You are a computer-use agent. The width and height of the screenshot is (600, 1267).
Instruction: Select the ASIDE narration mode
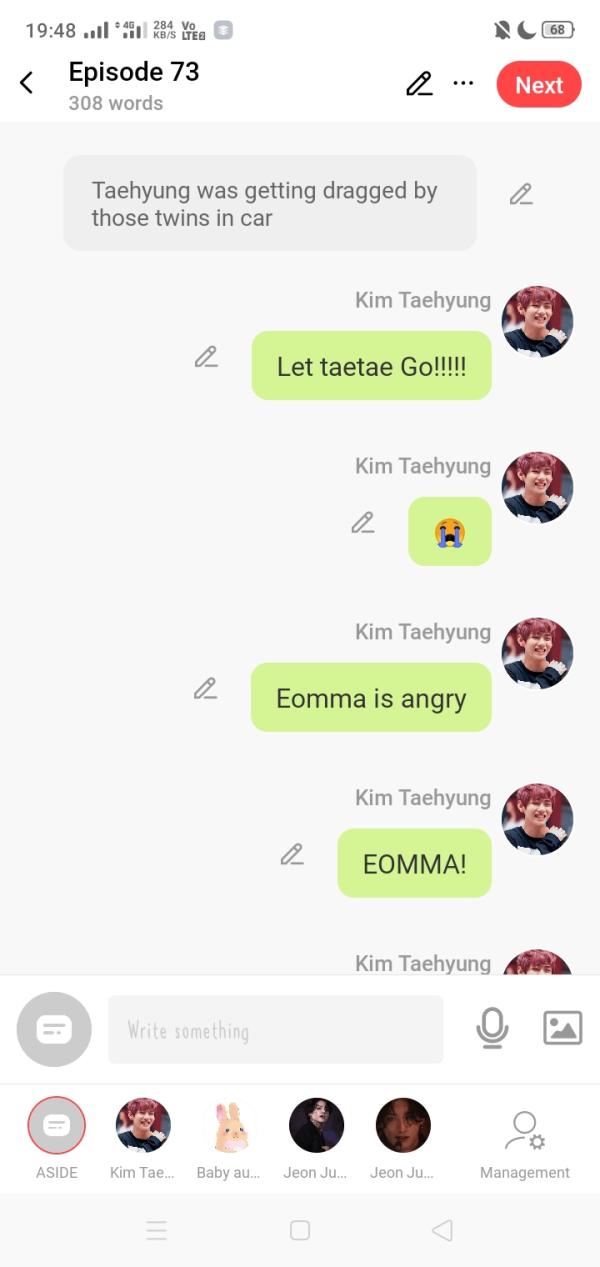point(57,1126)
